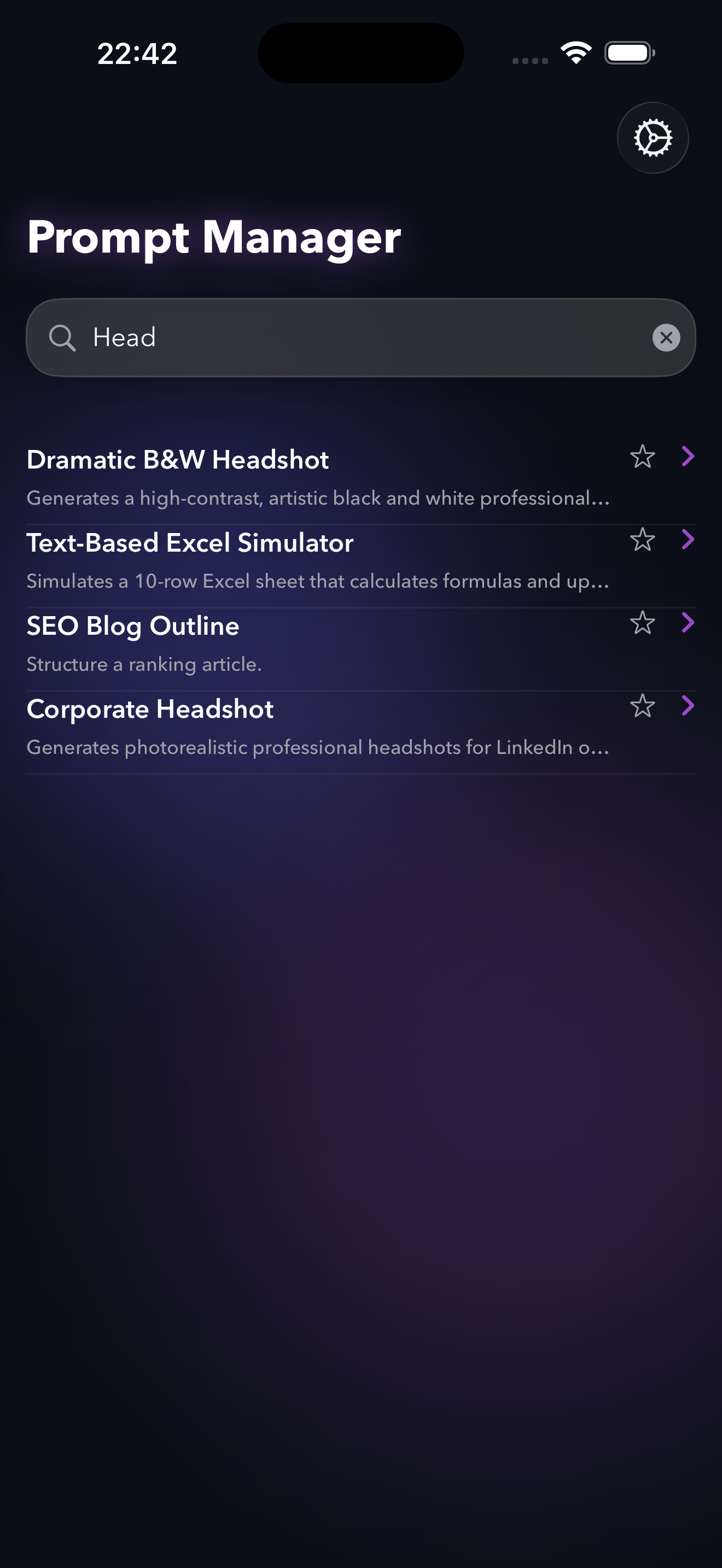
Task: Open the settings gear icon
Action: click(x=653, y=138)
